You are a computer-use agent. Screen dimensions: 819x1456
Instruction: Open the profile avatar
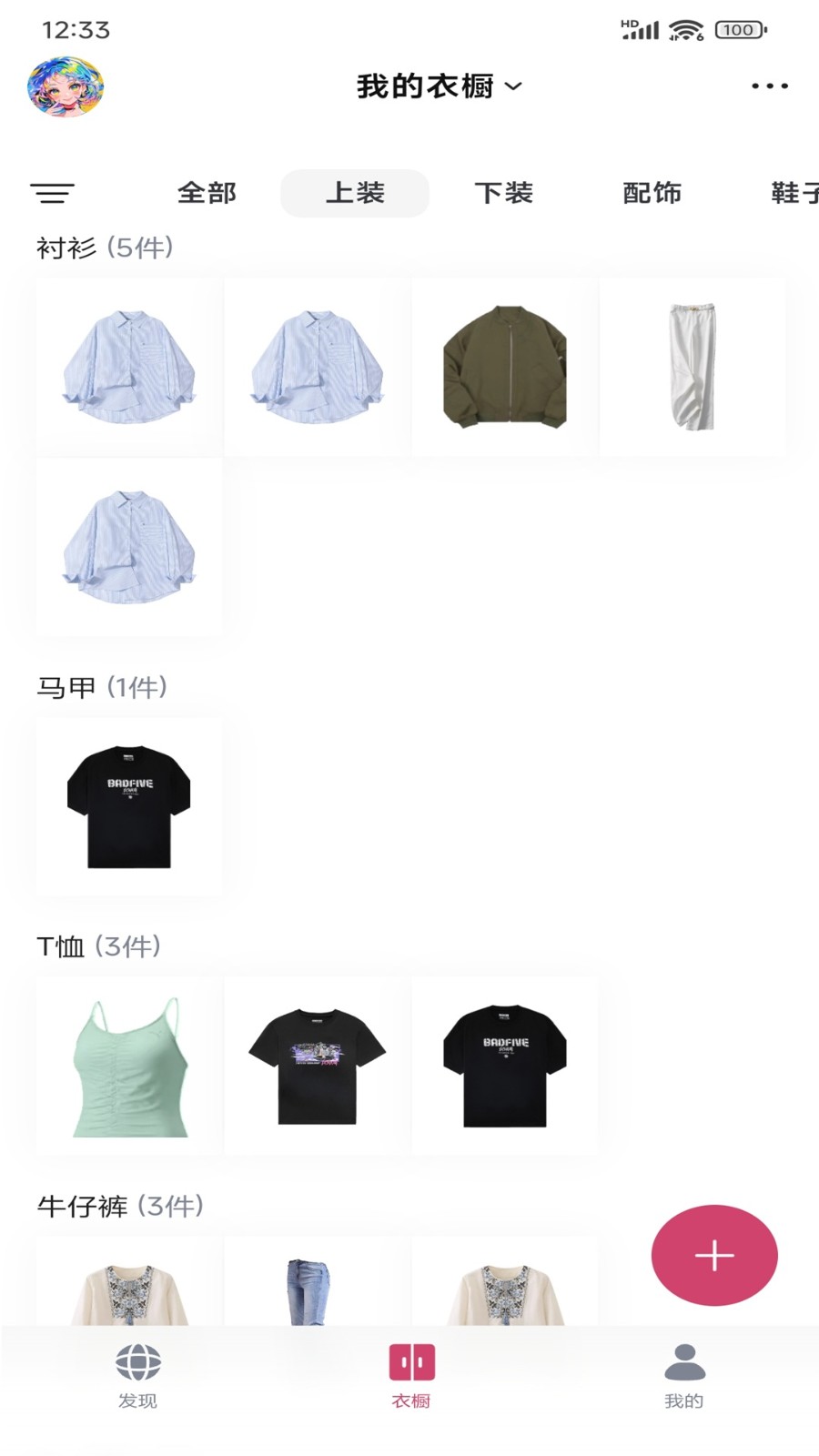coord(66,87)
